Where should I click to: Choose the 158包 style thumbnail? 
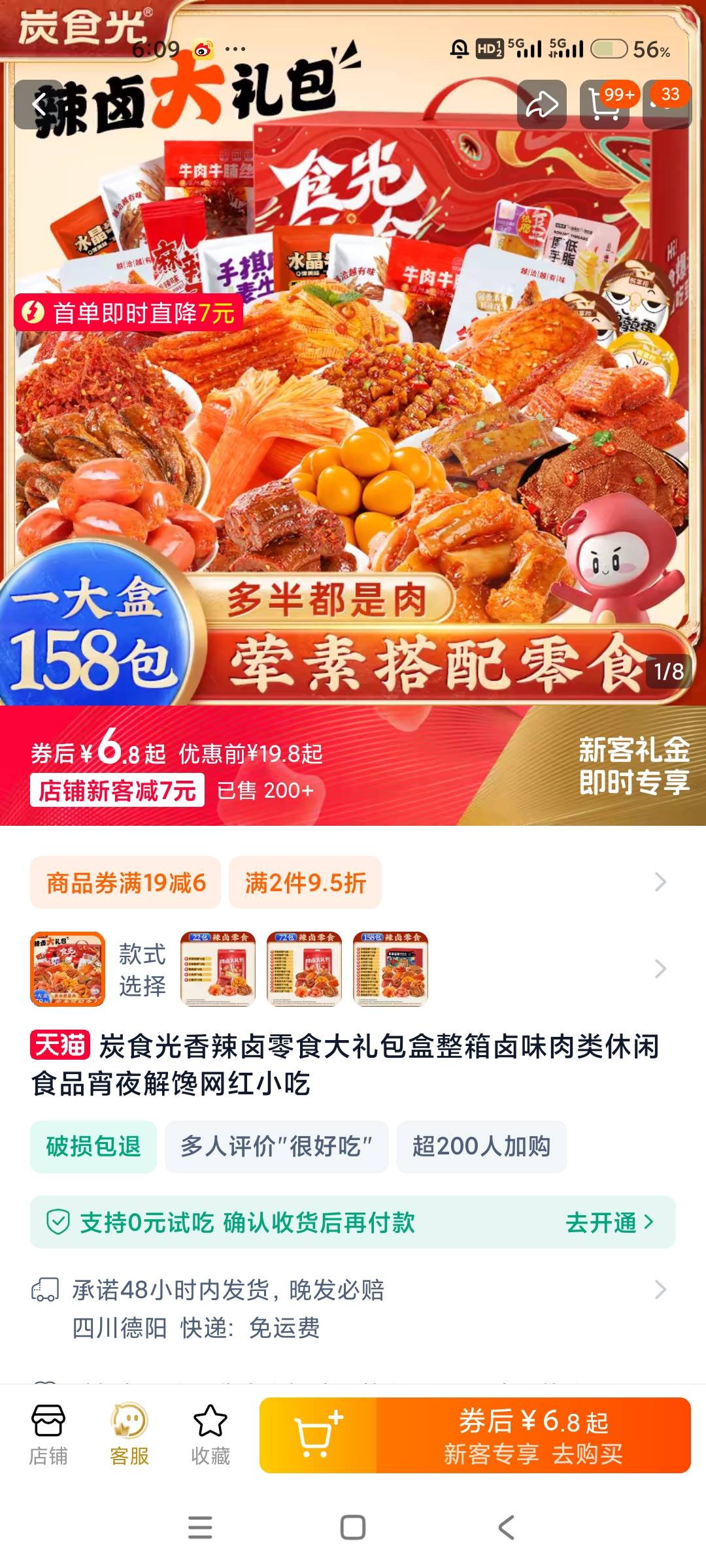click(390, 969)
